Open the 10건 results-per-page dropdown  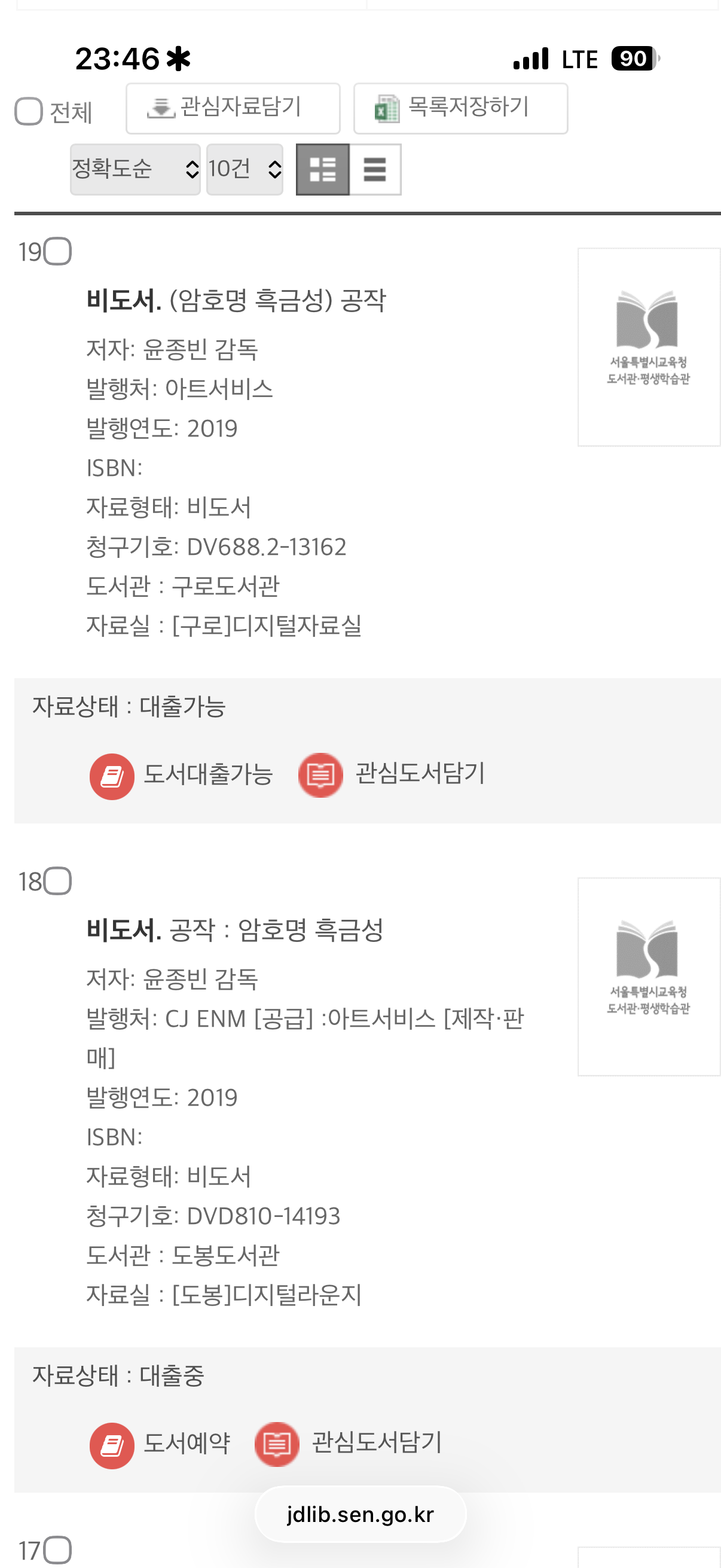pyautogui.click(x=245, y=169)
